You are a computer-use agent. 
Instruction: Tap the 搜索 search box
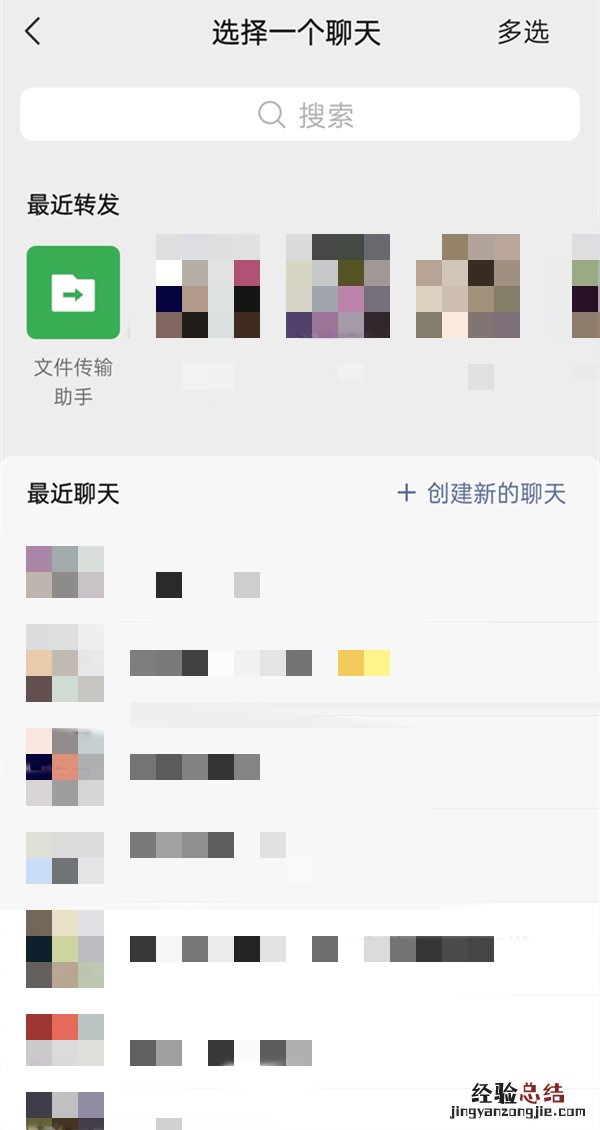(x=300, y=114)
